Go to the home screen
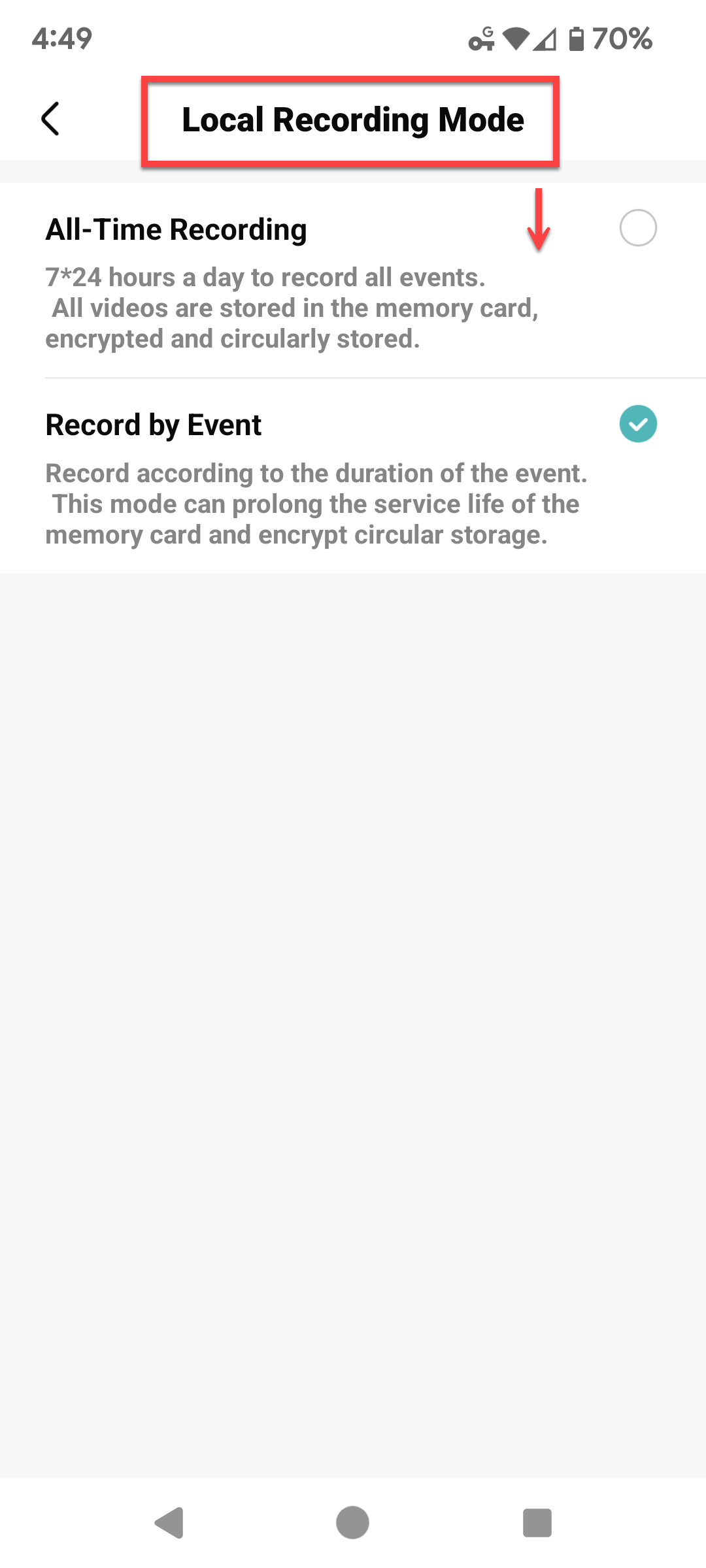706x1568 pixels. (352, 1523)
